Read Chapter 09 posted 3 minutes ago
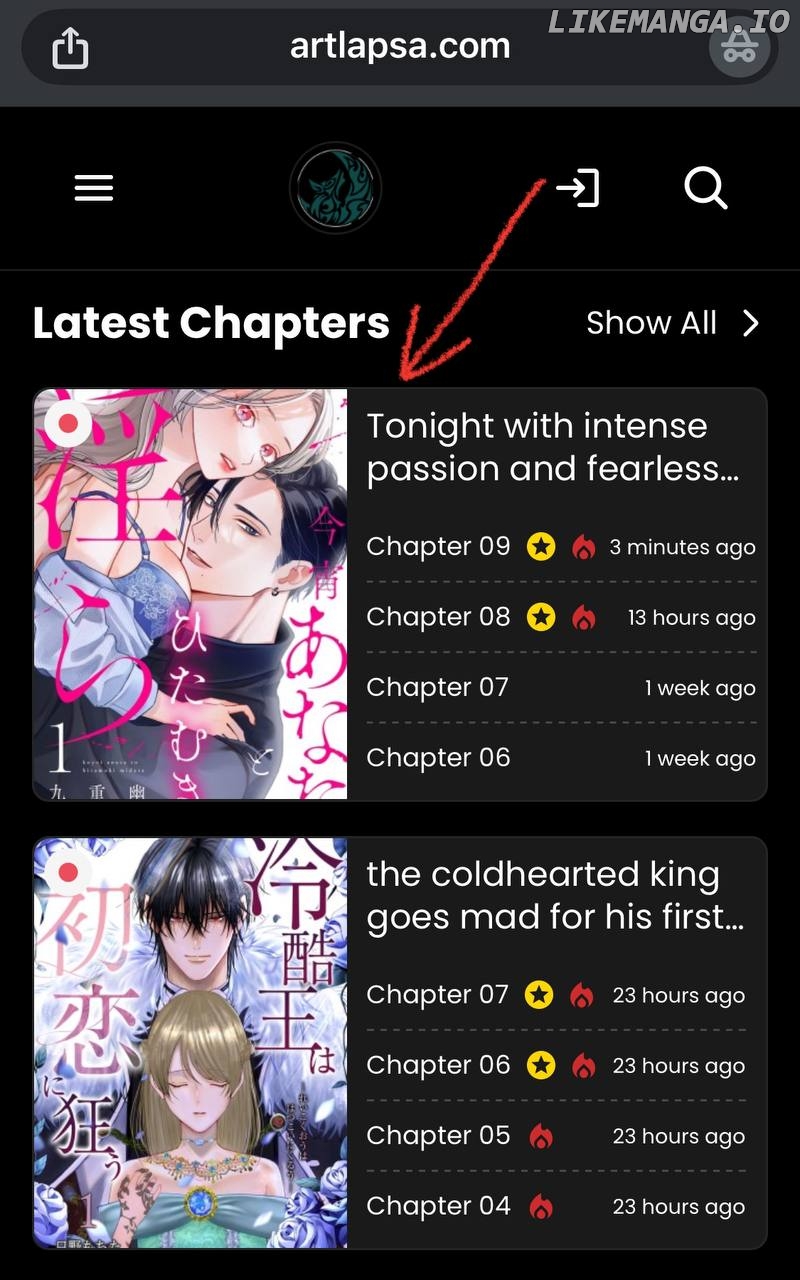 438,546
